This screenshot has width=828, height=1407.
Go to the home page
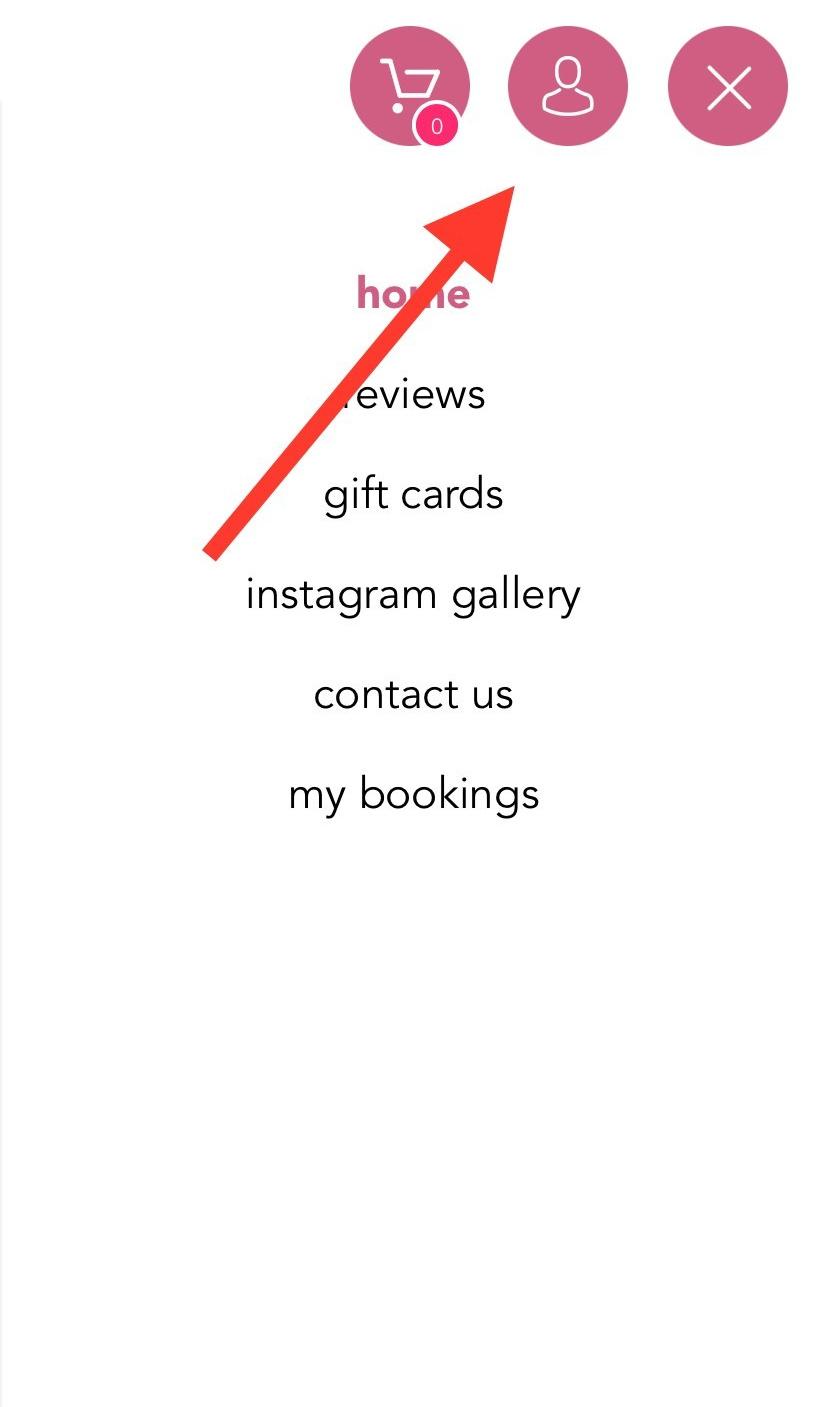click(413, 293)
